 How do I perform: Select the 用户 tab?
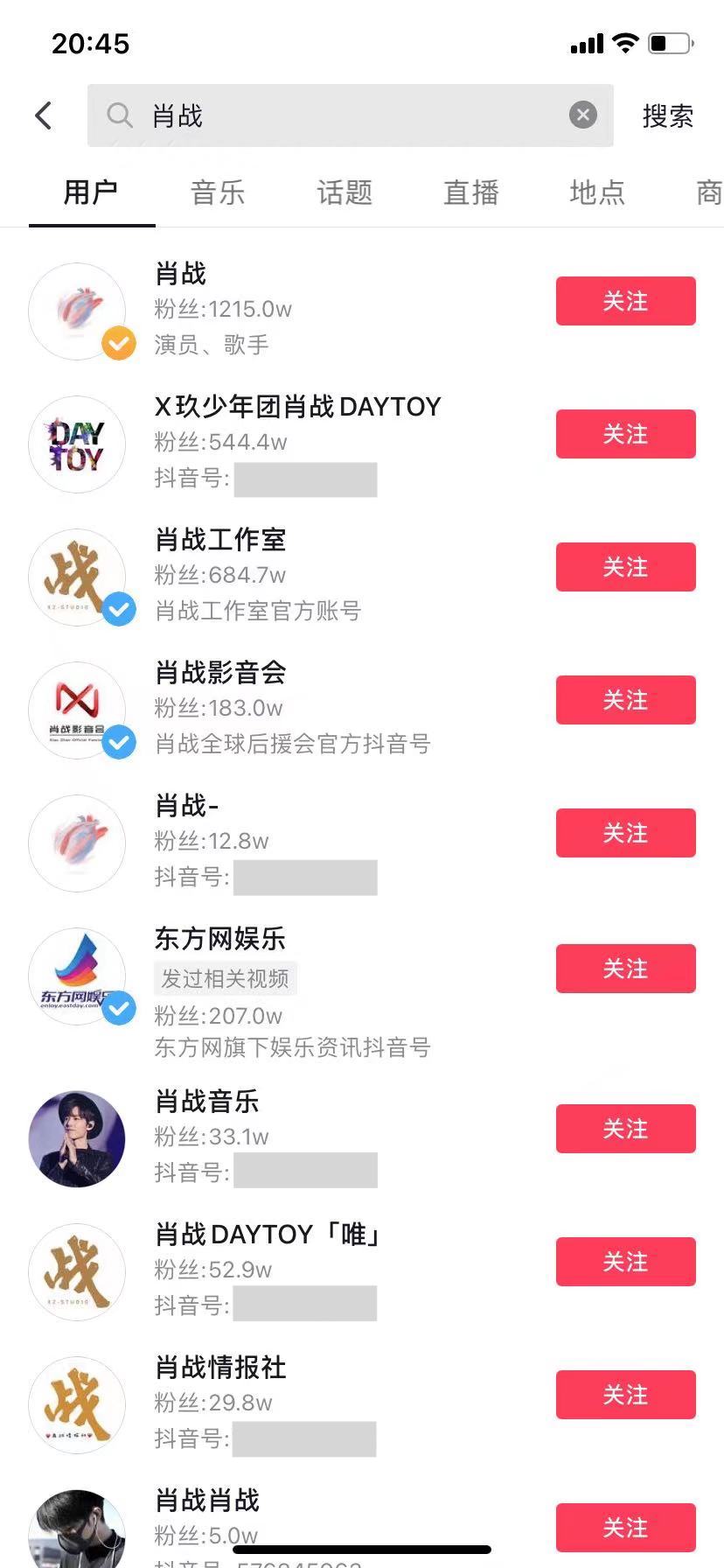91,192
